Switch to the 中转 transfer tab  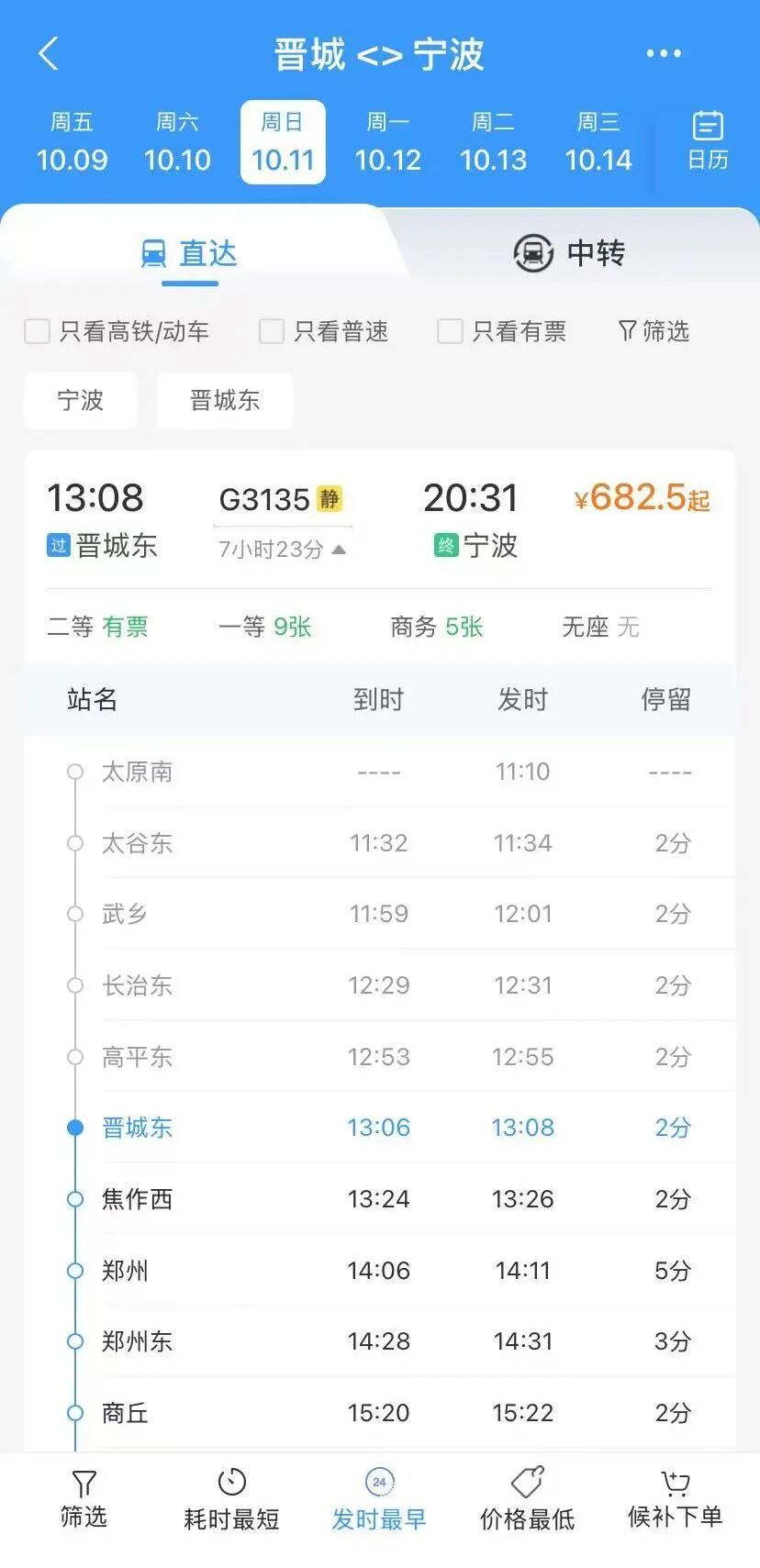click(x=569, y=252)
